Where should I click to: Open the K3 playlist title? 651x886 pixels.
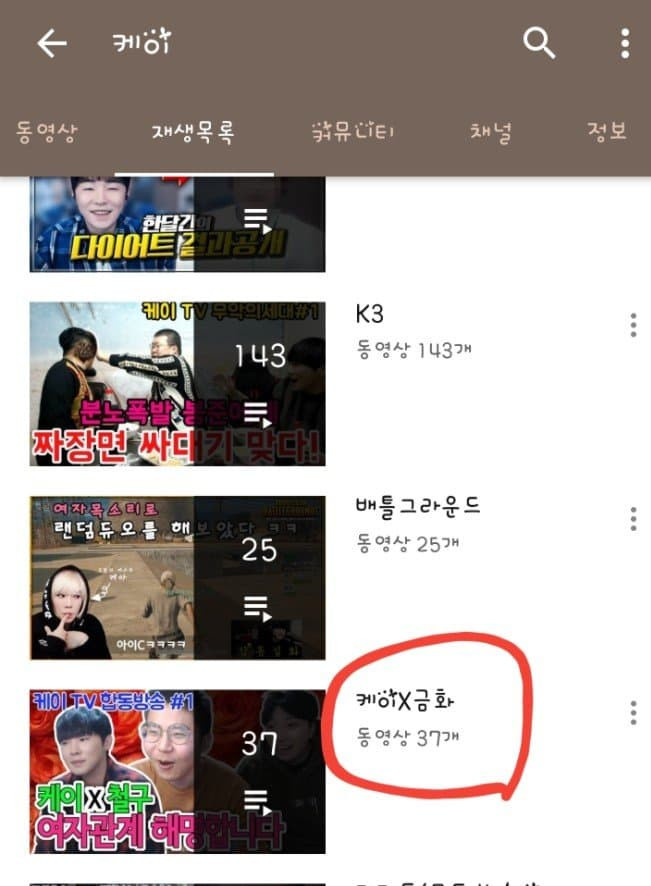[371, 315]
